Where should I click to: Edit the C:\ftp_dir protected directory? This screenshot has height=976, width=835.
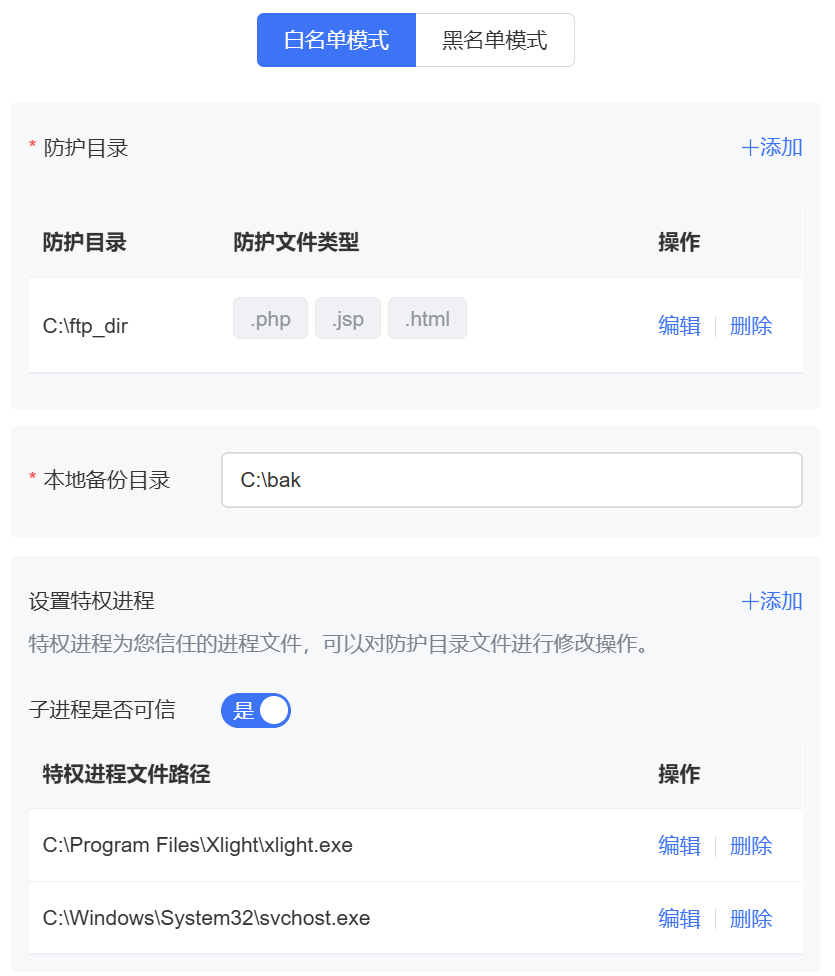click(x=679, y=326)
